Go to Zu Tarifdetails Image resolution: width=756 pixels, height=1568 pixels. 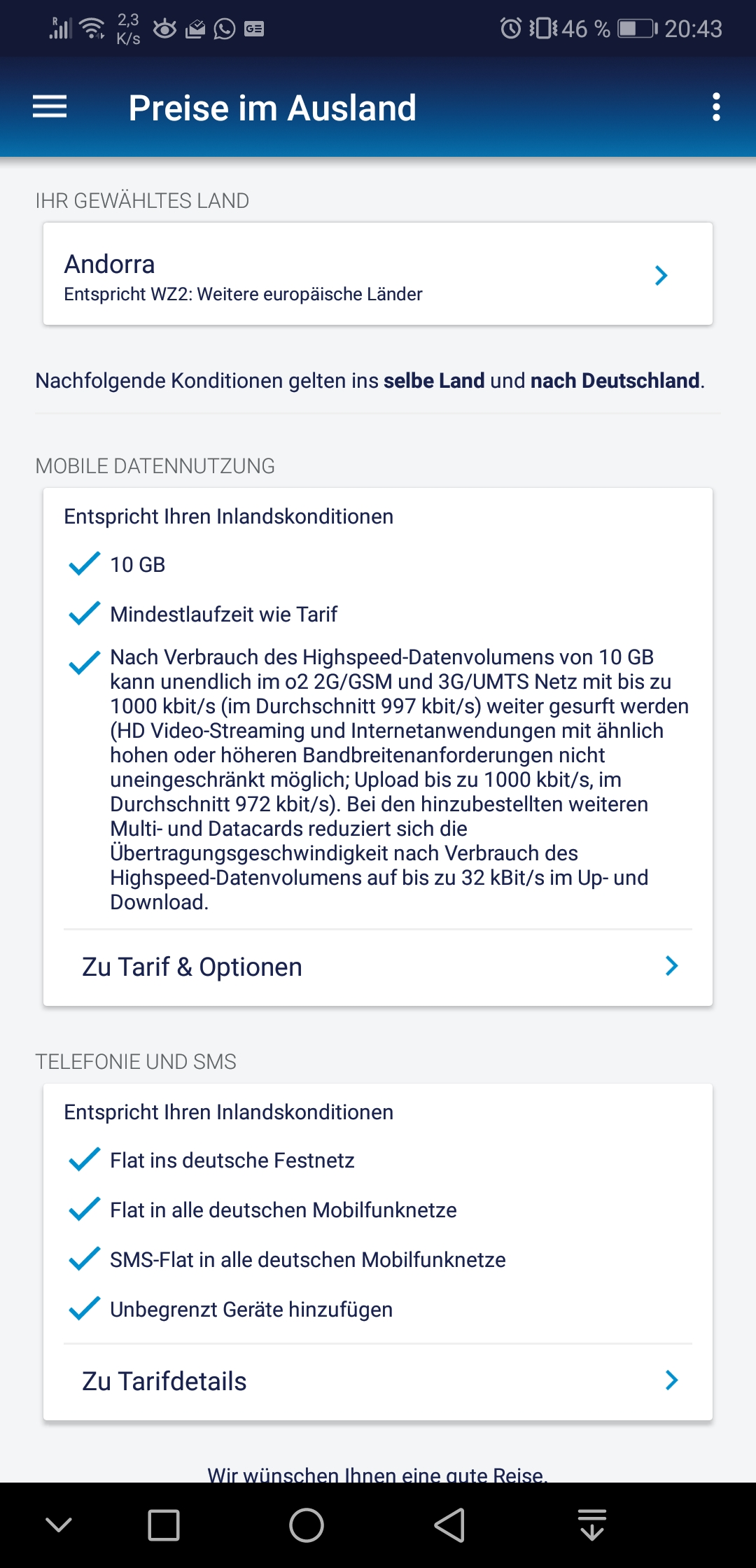(378, 1381)
